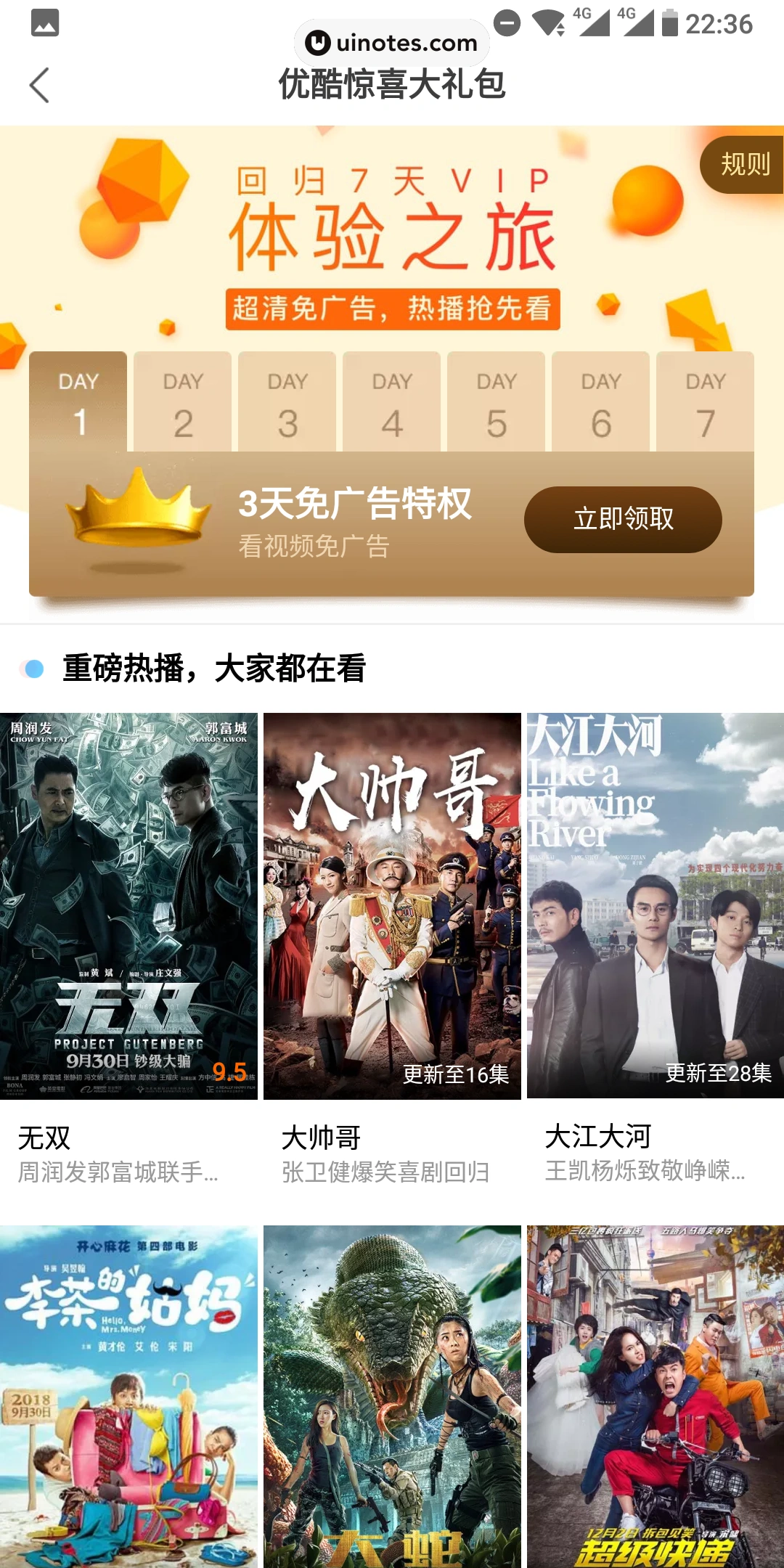Switch to the DAY 6 tab
The height and width of the screenshot is (1568, 784).
[x=601, y=402]
